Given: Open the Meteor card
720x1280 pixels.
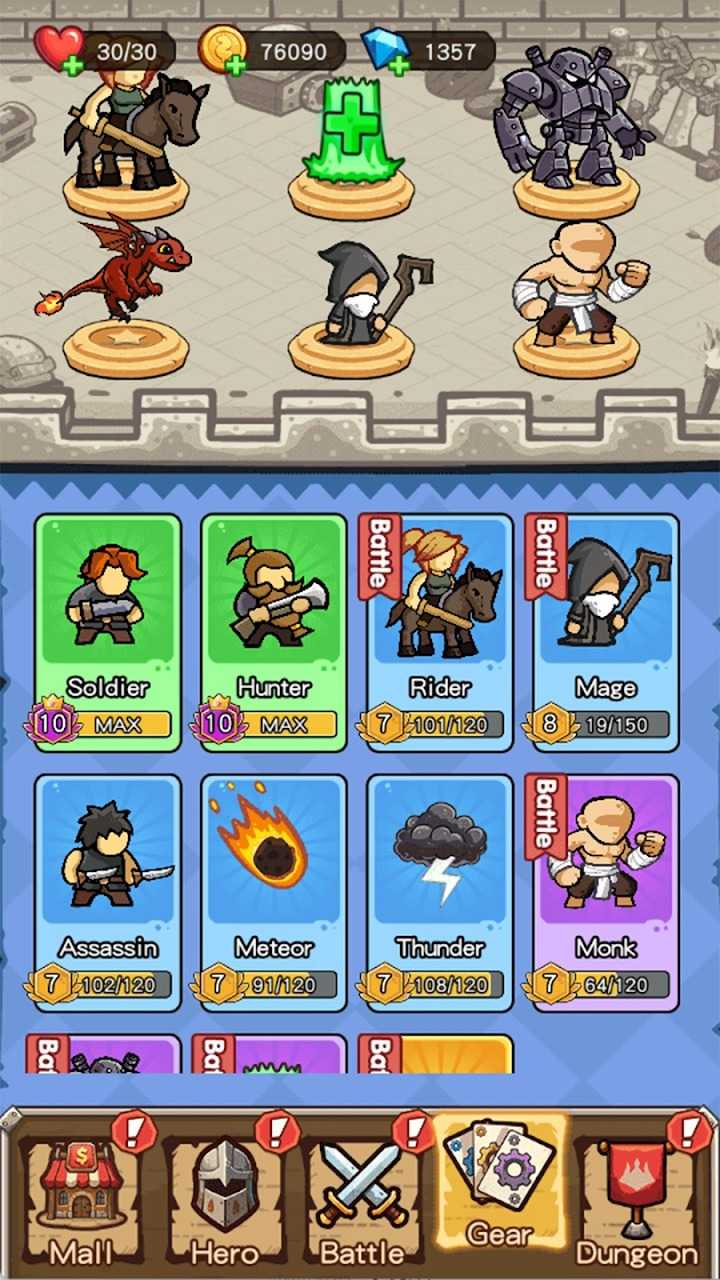Looking at the screenshot, I should (274, 892).
